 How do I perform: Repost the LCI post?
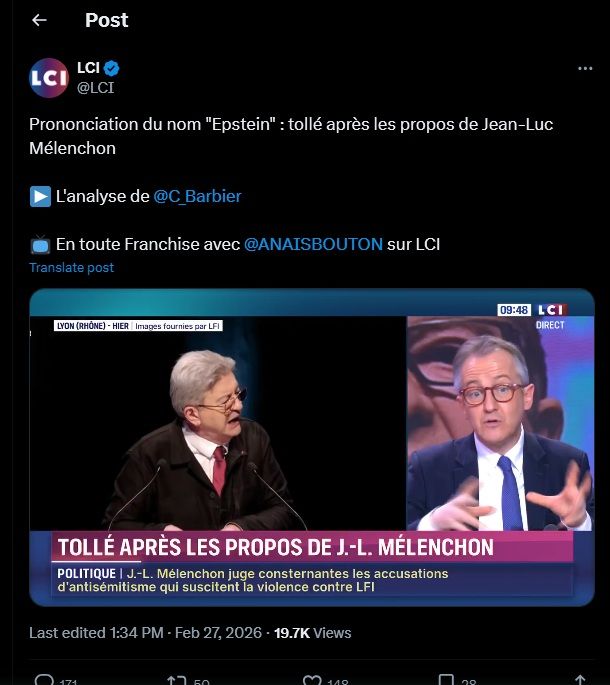tap(177, 680)
